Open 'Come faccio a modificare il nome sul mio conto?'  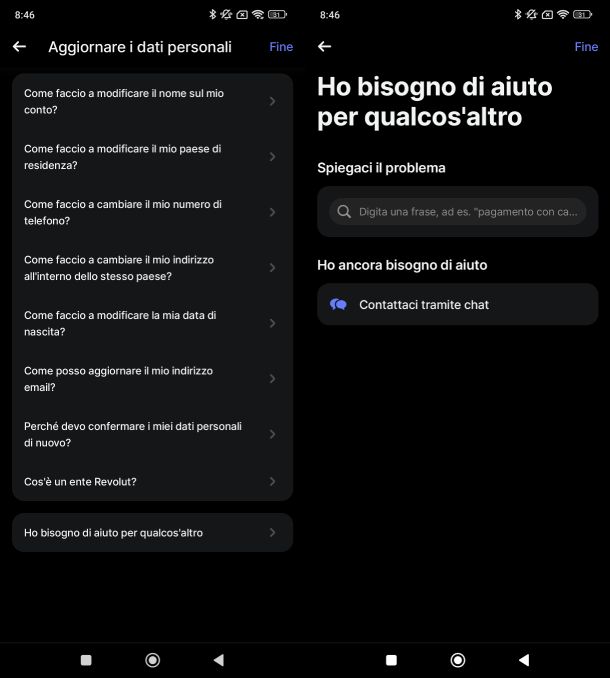152,101
